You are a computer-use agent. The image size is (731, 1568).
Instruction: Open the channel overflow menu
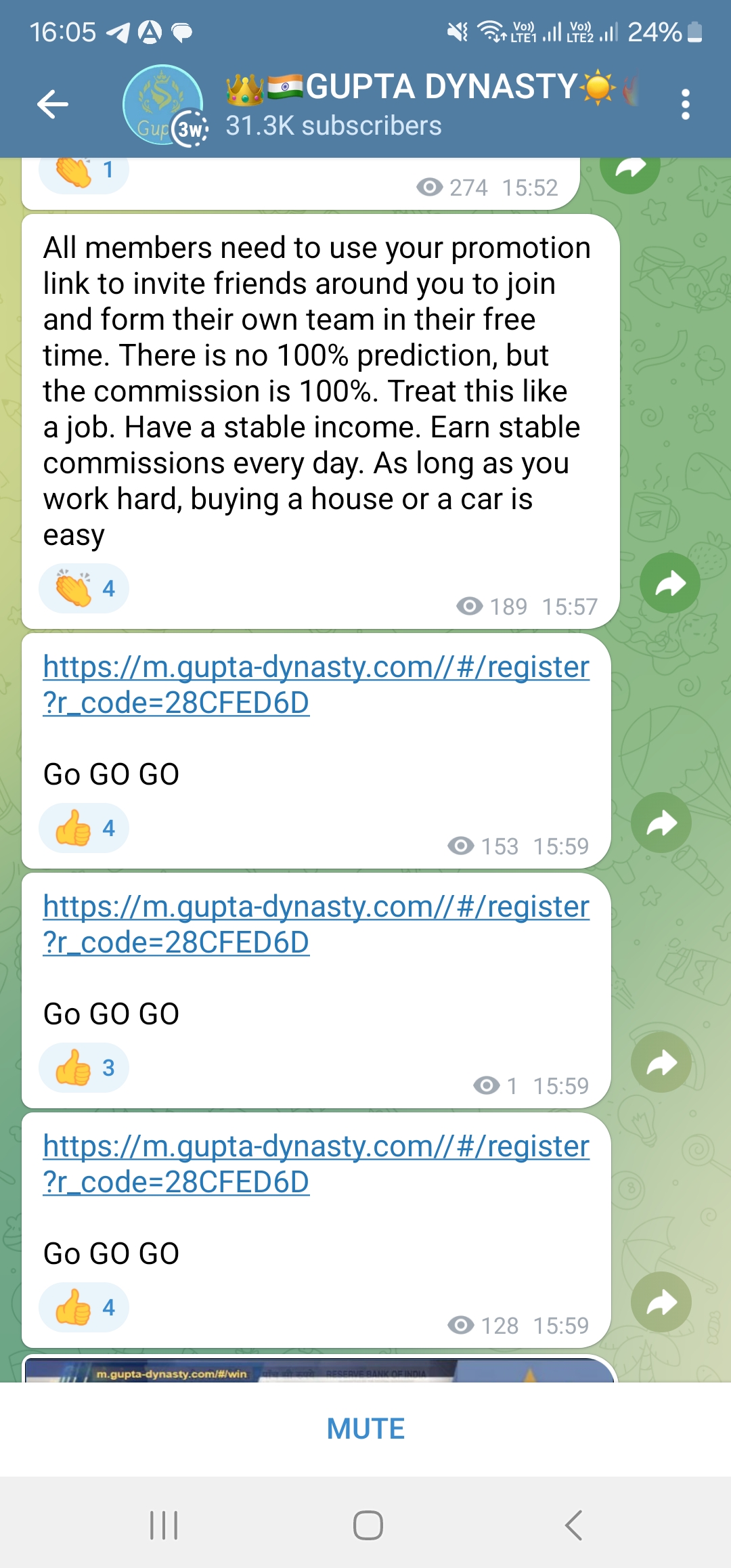click(x=685, y=104)
